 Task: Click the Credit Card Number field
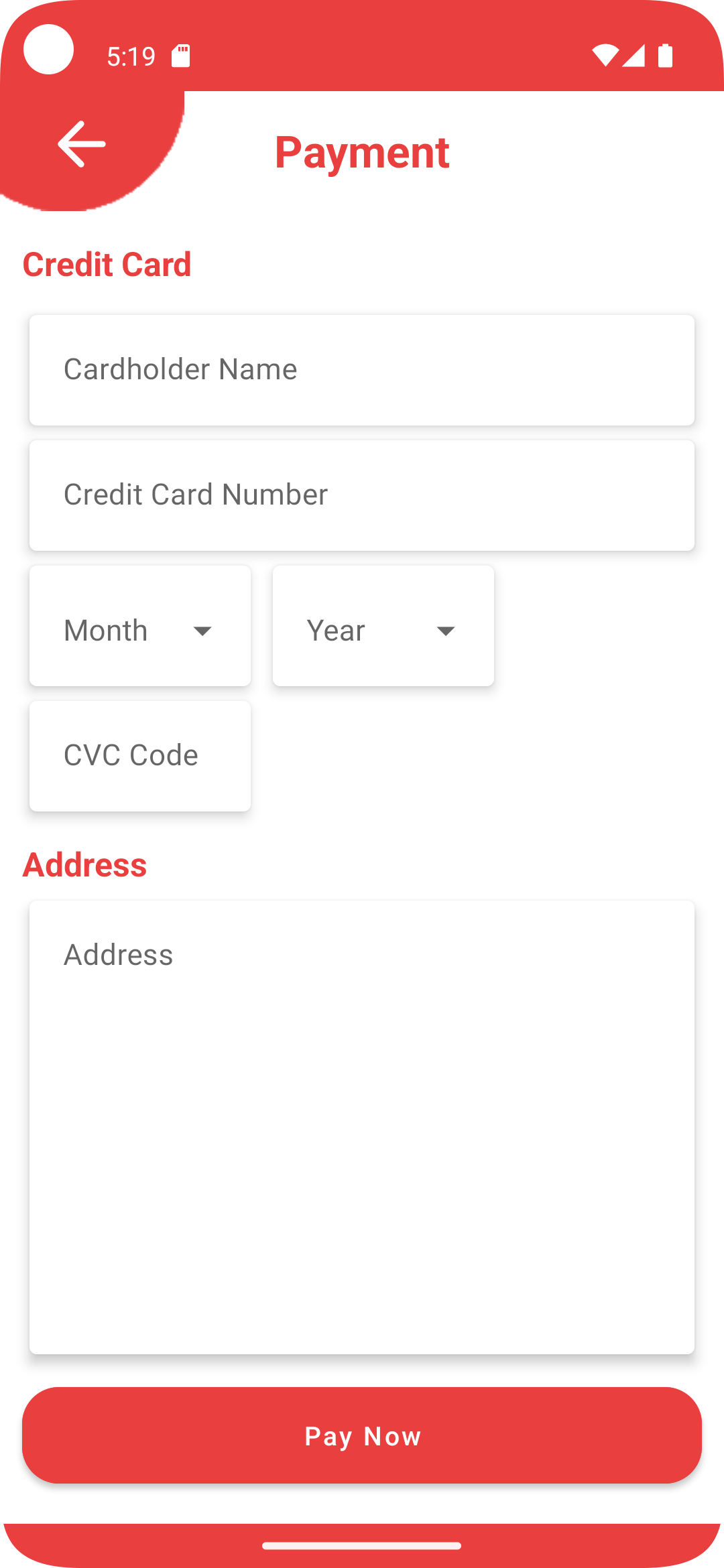(x=362, y=495)
